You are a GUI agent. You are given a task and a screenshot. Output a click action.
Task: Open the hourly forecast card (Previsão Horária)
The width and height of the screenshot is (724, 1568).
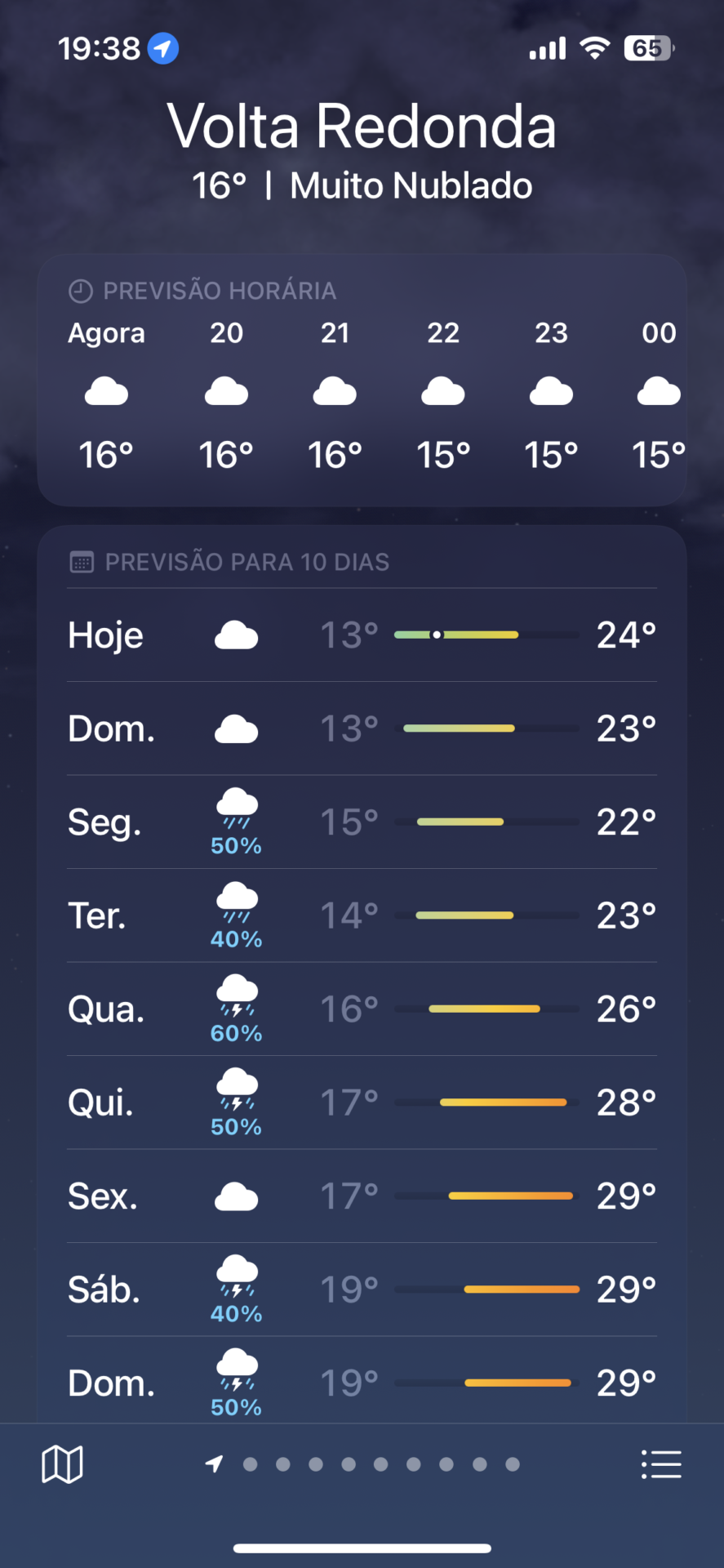click(362, 381)
